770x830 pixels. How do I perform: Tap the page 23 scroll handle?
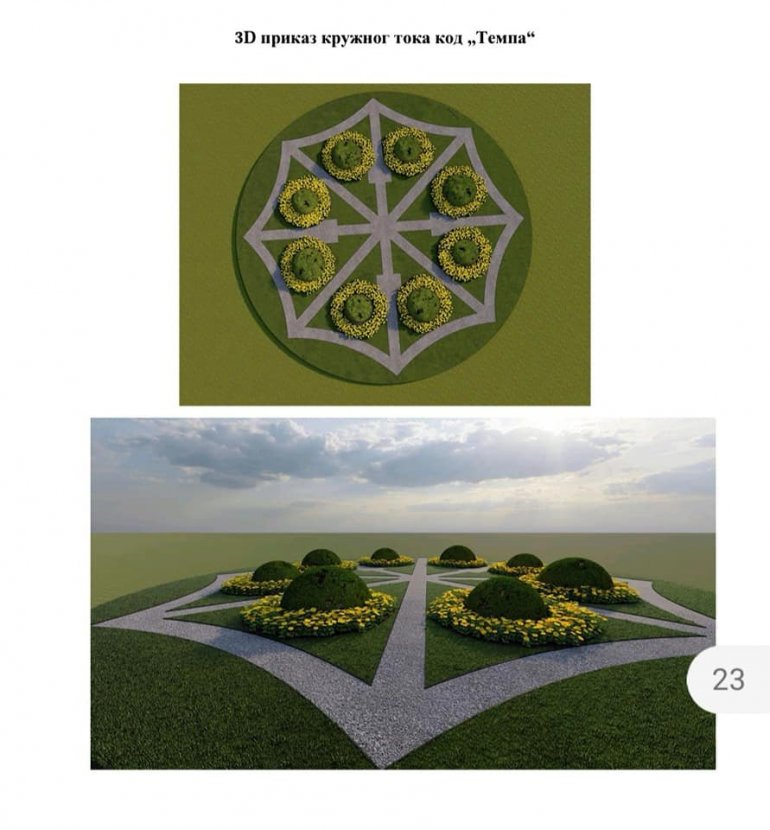pos(729,680)
